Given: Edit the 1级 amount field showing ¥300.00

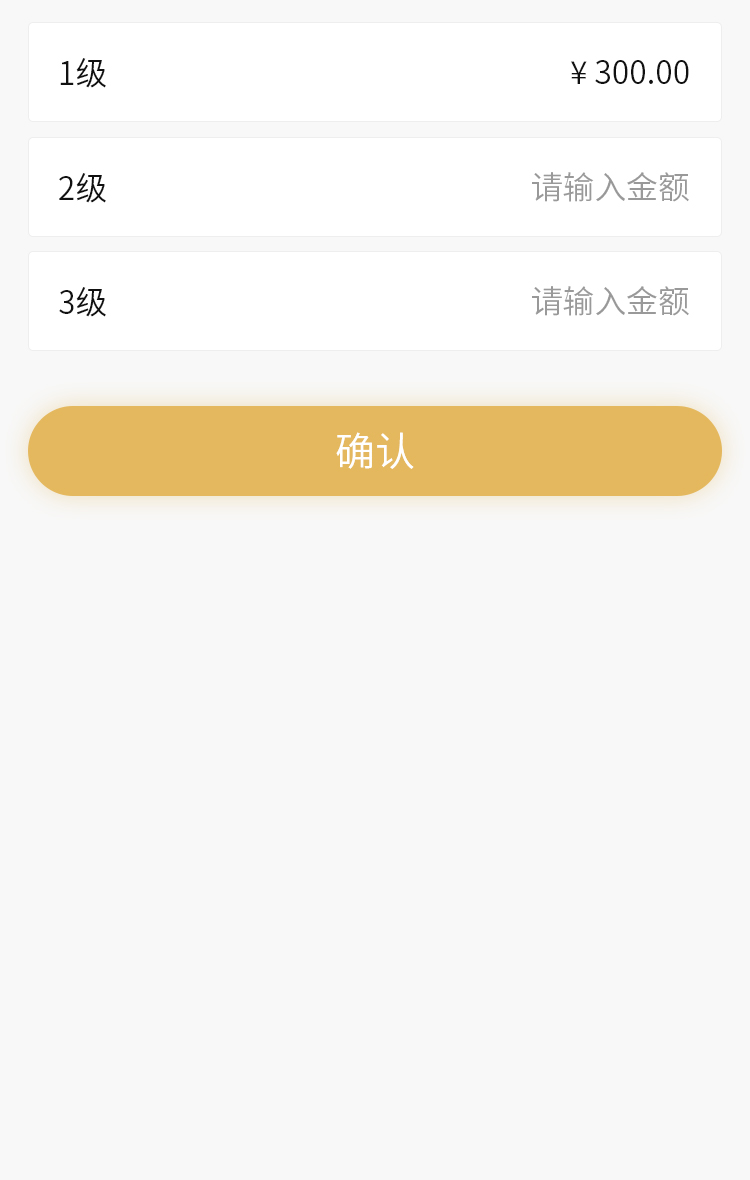Looking at the screenshot, I should tap(629, 73).
